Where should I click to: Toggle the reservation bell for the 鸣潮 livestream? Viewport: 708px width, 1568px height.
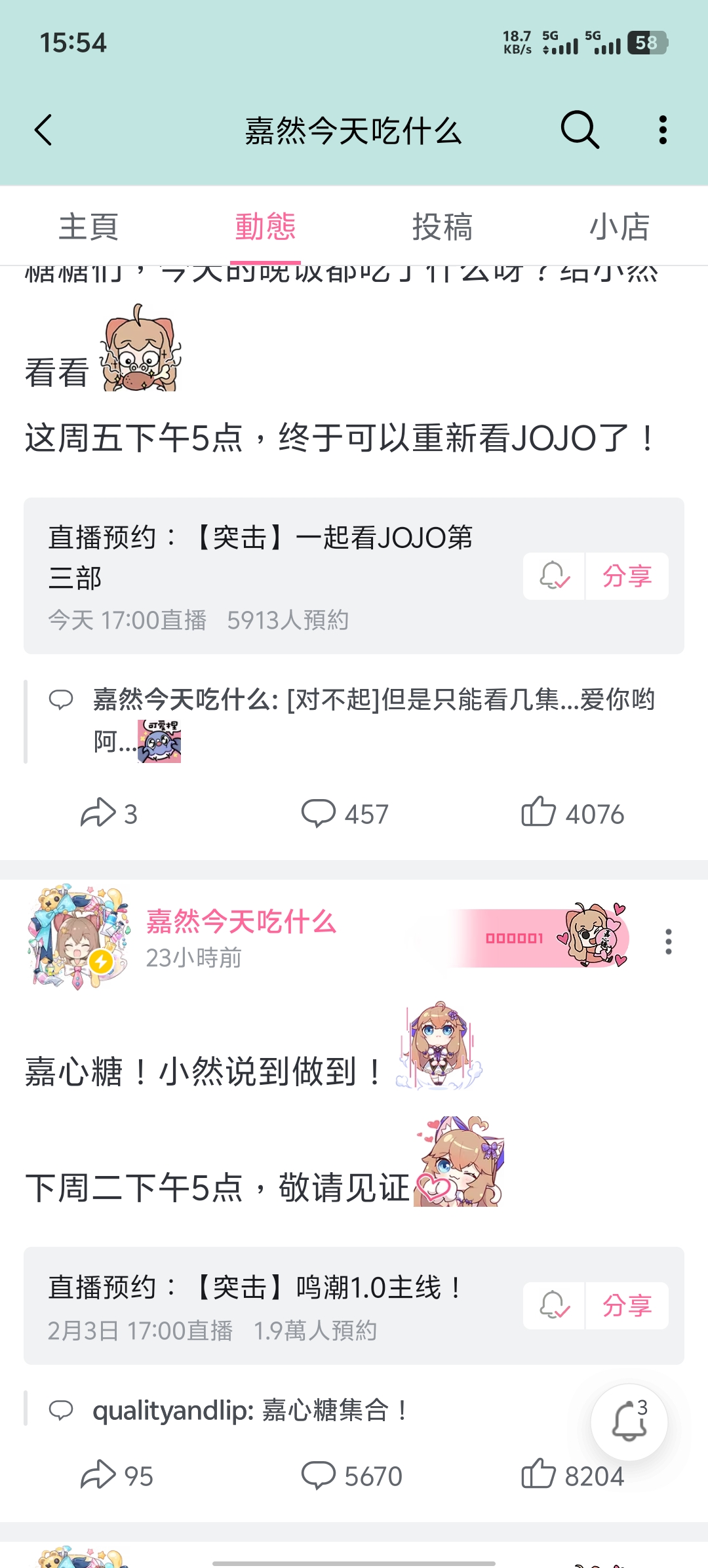554,1306
